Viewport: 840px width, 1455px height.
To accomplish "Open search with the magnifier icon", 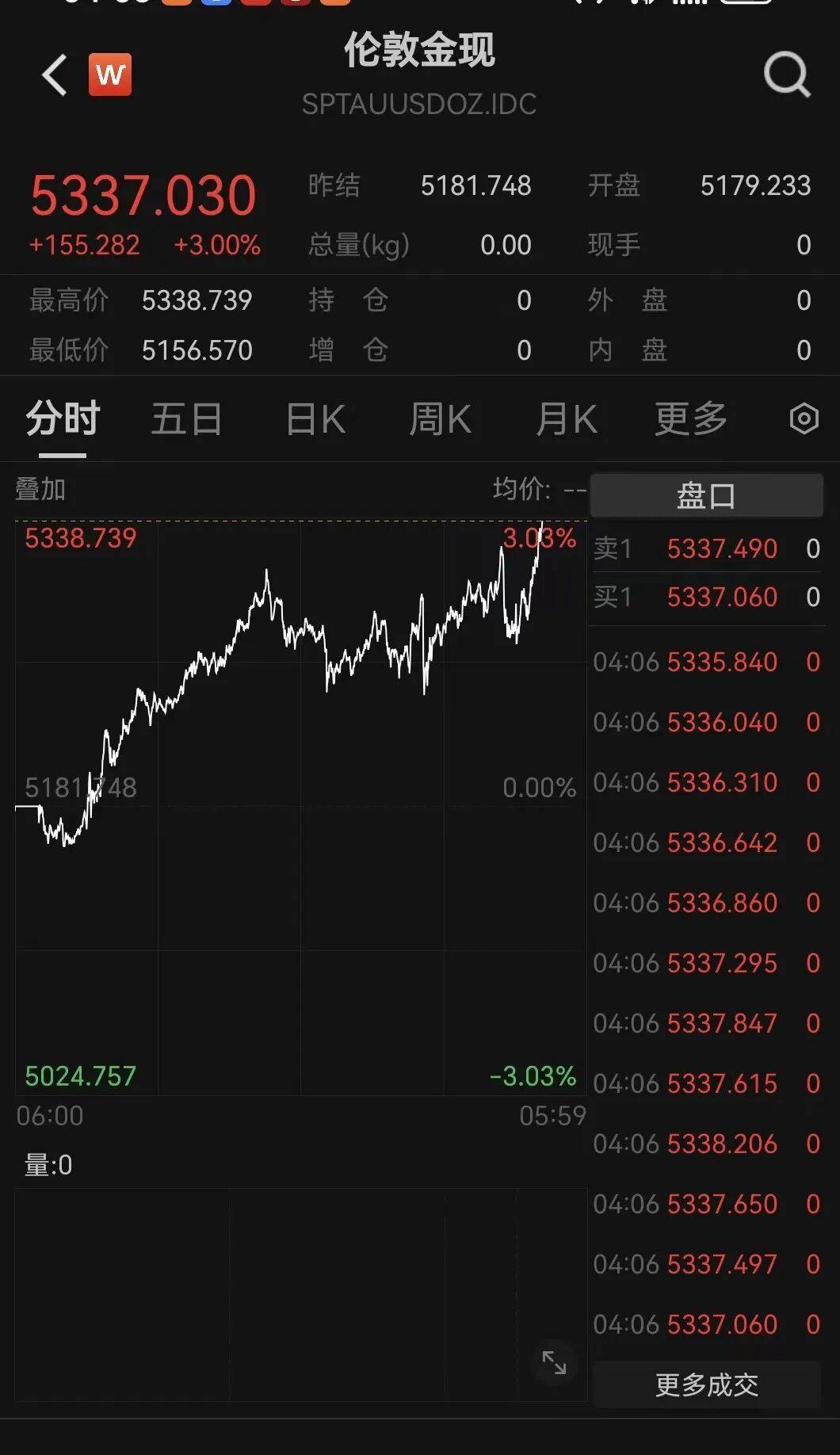I will click(x=786, y=75).
